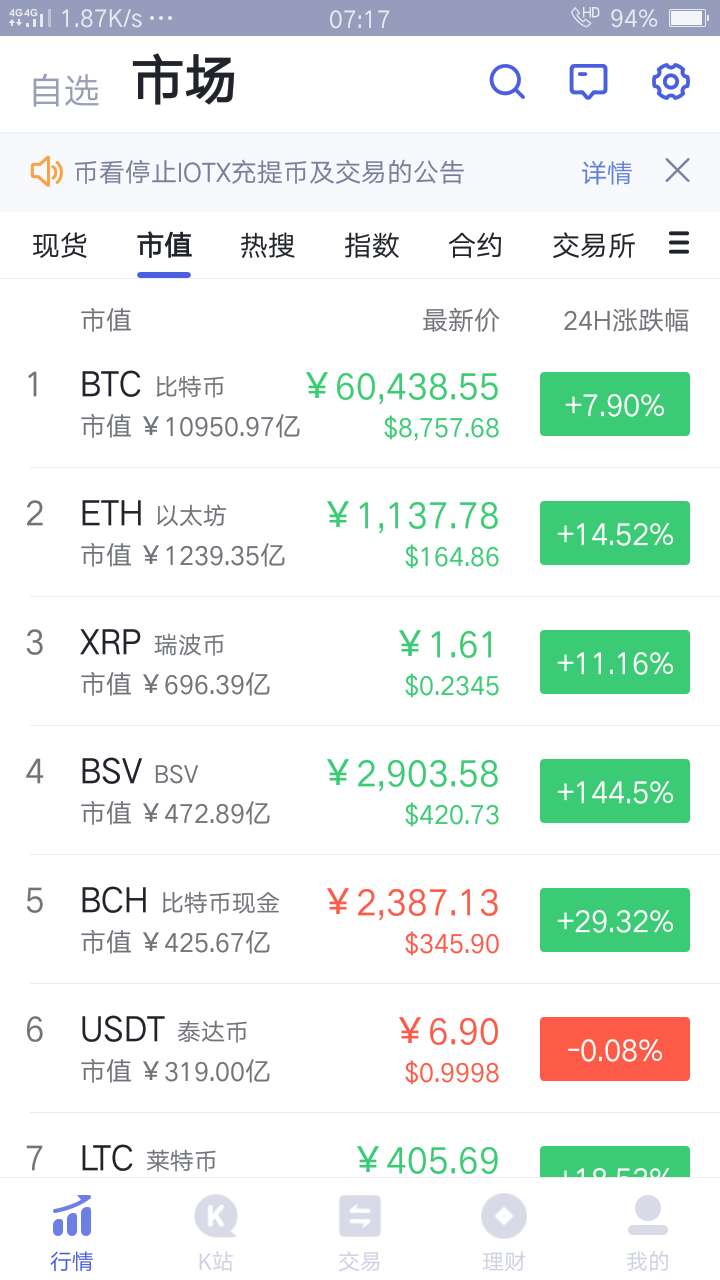Open the 交易 bottom tab

360,1232
